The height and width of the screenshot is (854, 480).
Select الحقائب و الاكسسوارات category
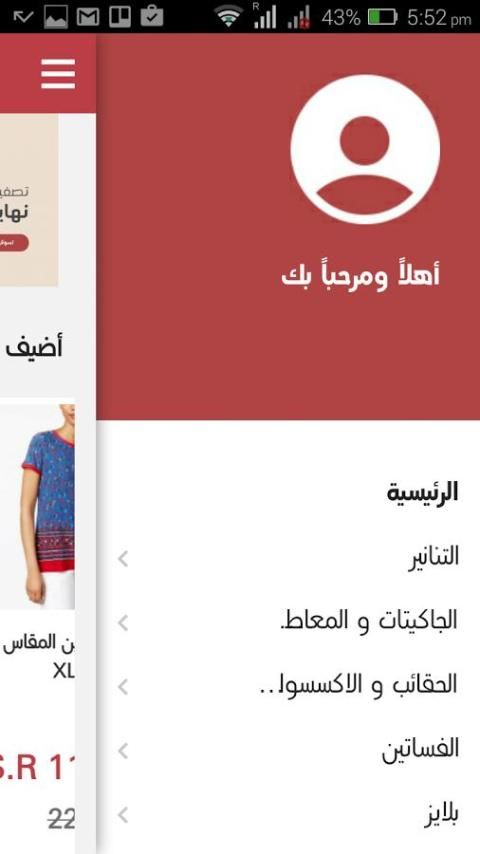[x=288, y=686]
